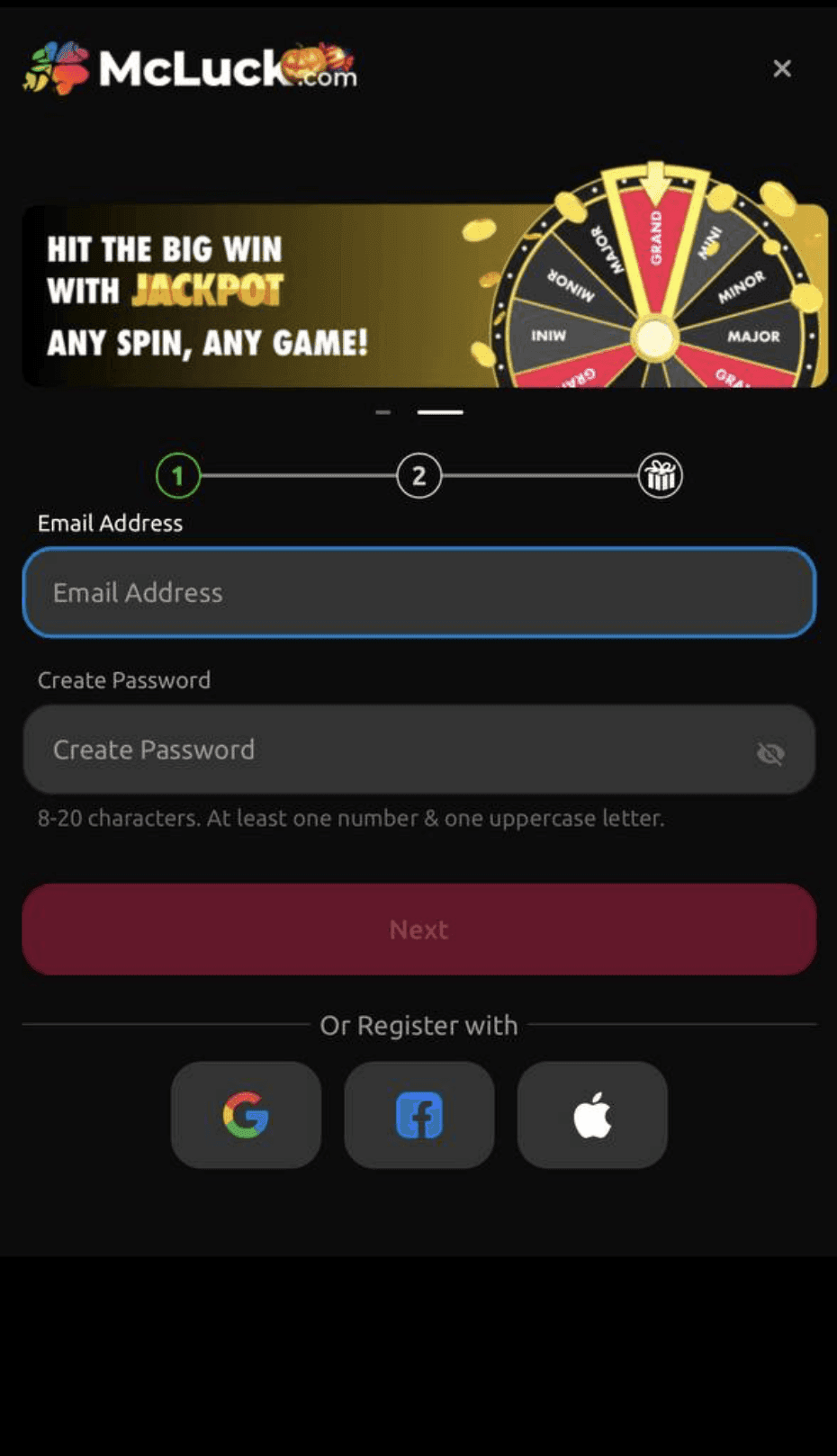The width and height of the screenshot is (837, 1456).
Task: Tap the Next button
Action: (418, 929)
